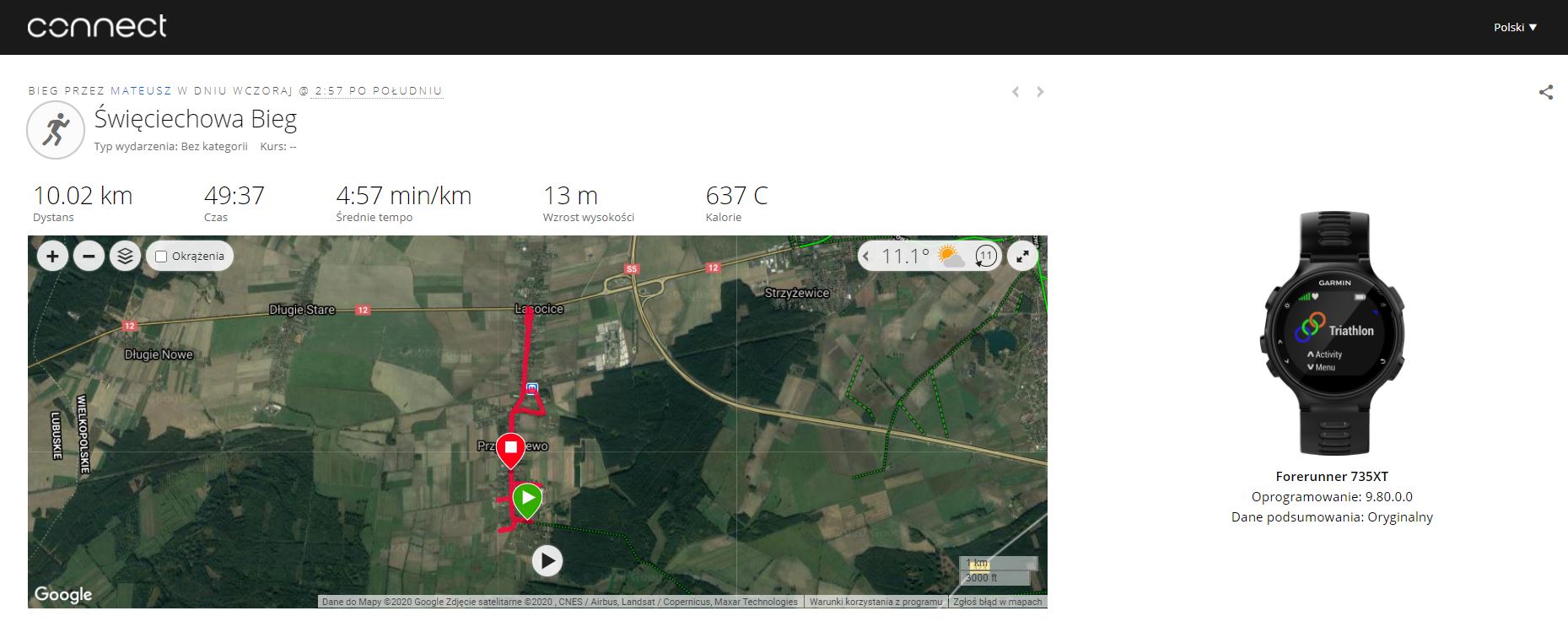This screenshot has height=627, width=1568.
Task: Open the map layers selector
Action: click(125, 256)
